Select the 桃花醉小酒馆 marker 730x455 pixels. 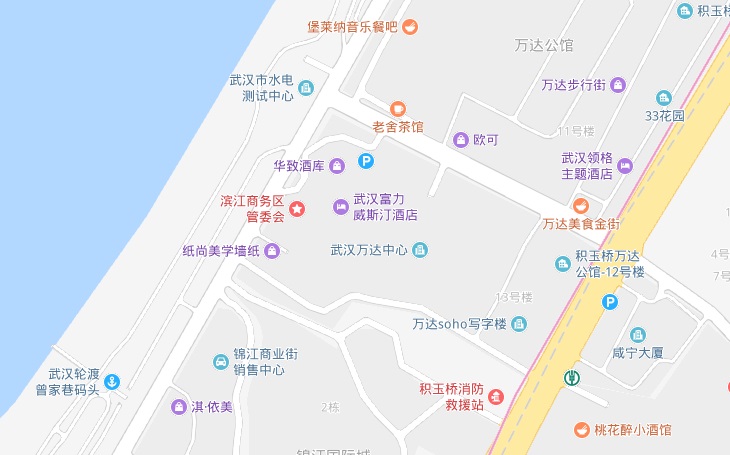tap(581, 430)
